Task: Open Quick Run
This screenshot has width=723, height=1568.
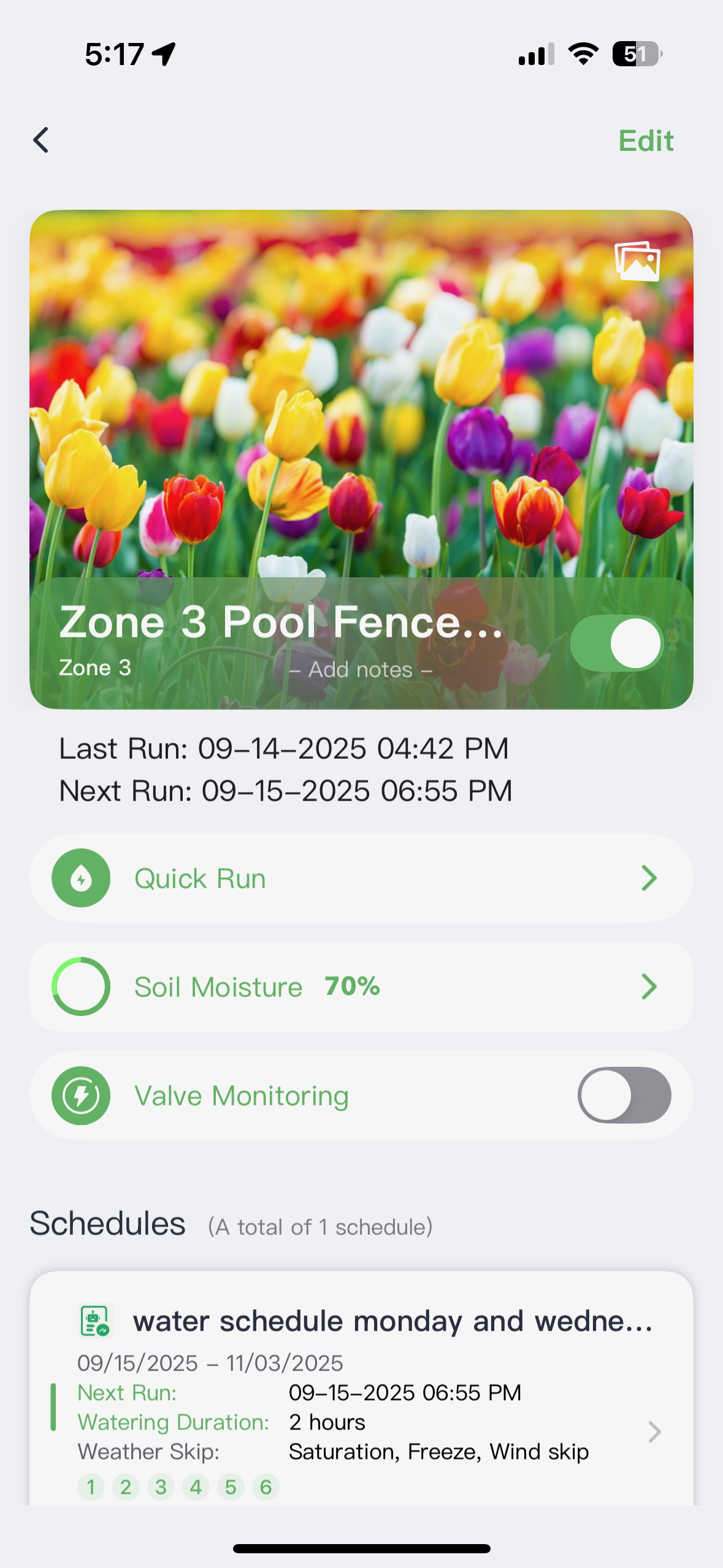Action: (x=361, y=878)
